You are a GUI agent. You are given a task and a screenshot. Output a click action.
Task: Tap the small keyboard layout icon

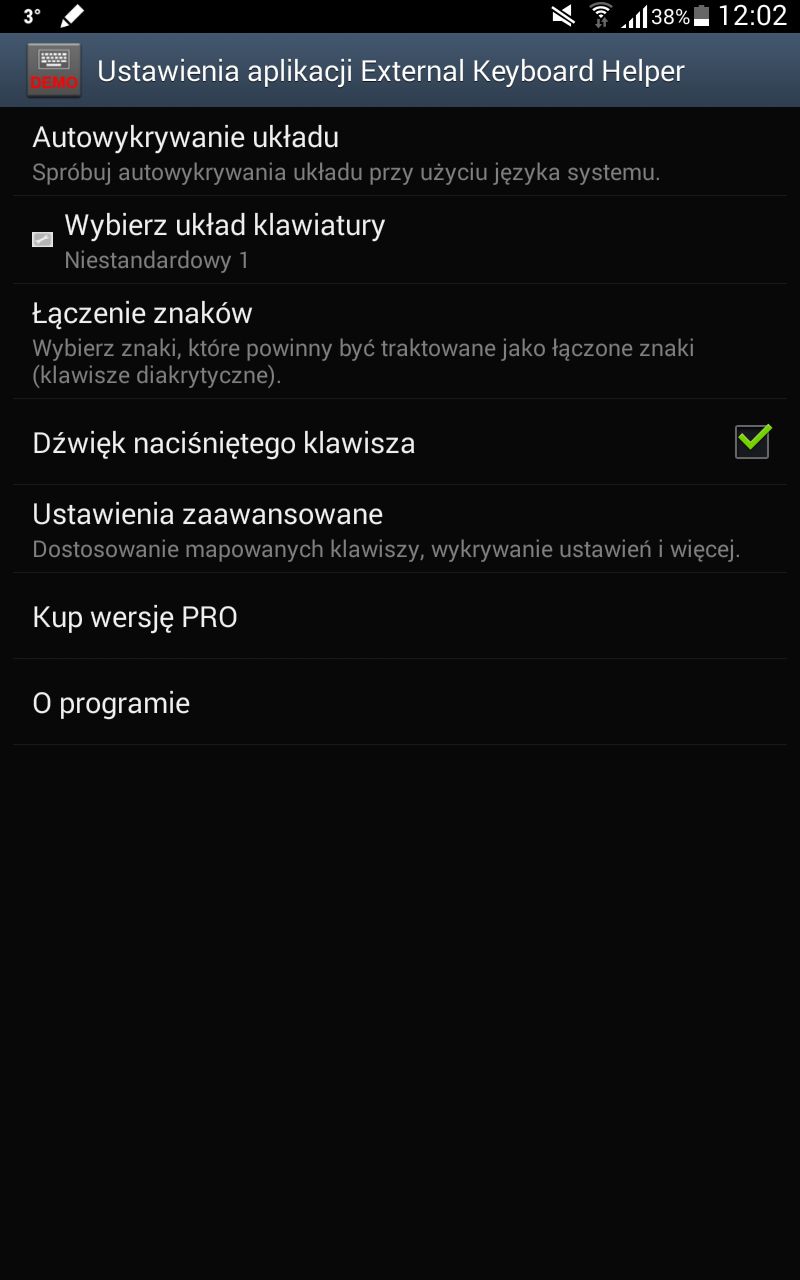click(42, 238)
